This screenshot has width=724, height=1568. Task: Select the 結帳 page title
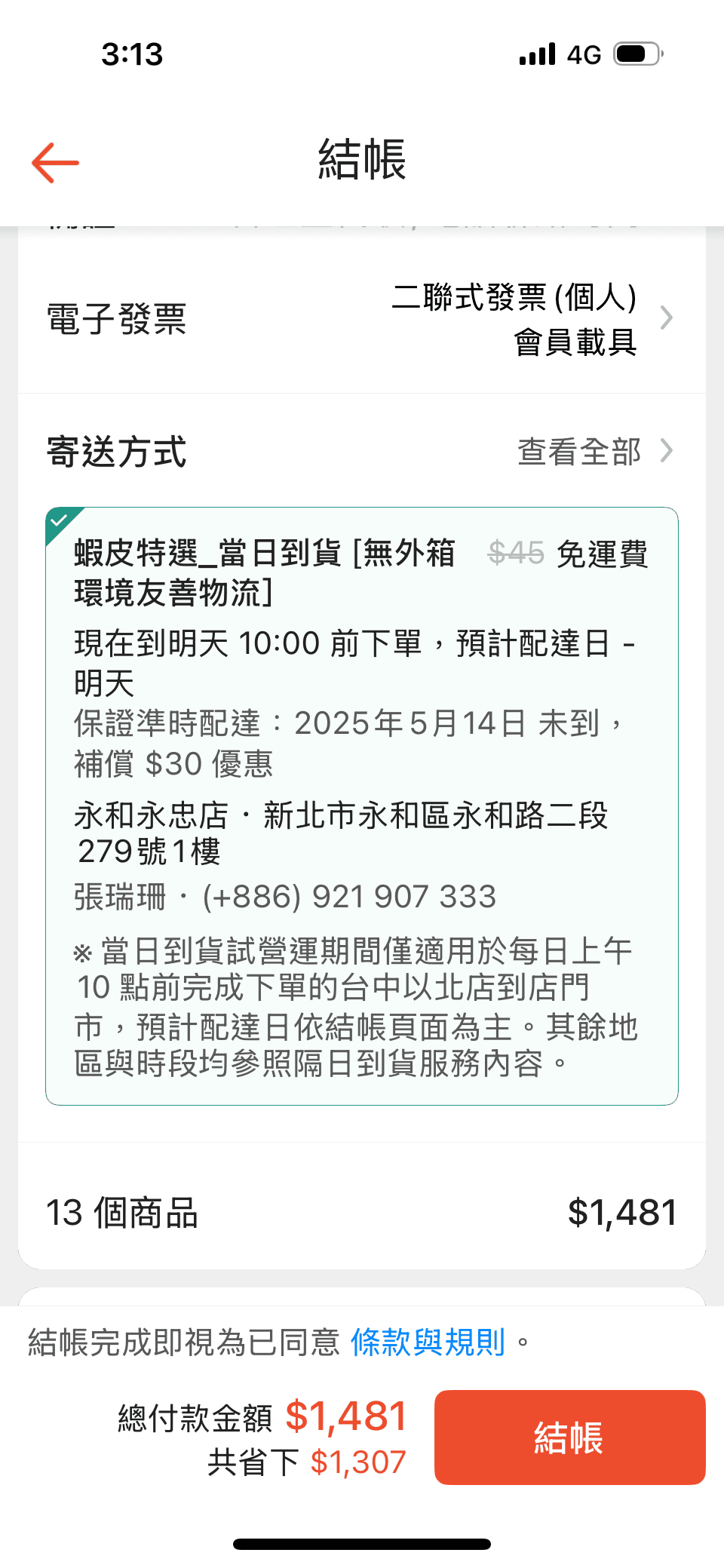coord(362,161)
